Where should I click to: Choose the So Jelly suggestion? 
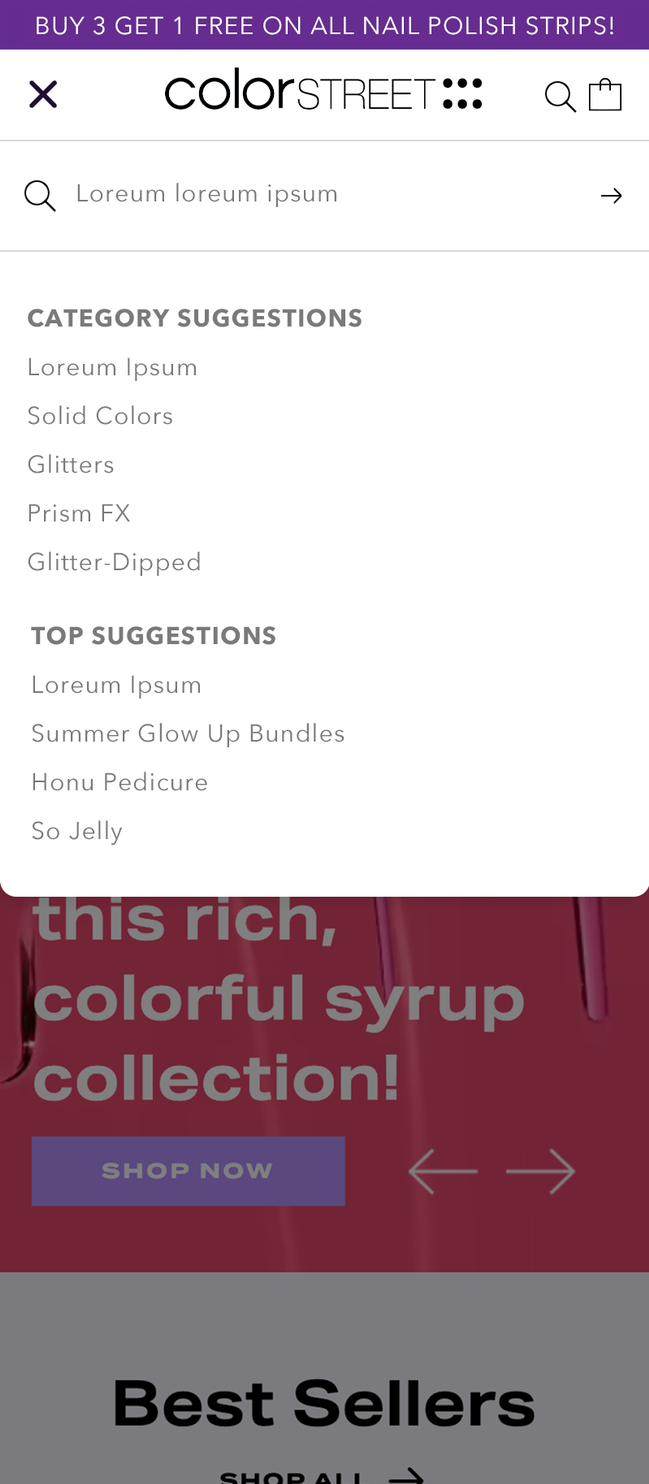(x=77, y=831)
